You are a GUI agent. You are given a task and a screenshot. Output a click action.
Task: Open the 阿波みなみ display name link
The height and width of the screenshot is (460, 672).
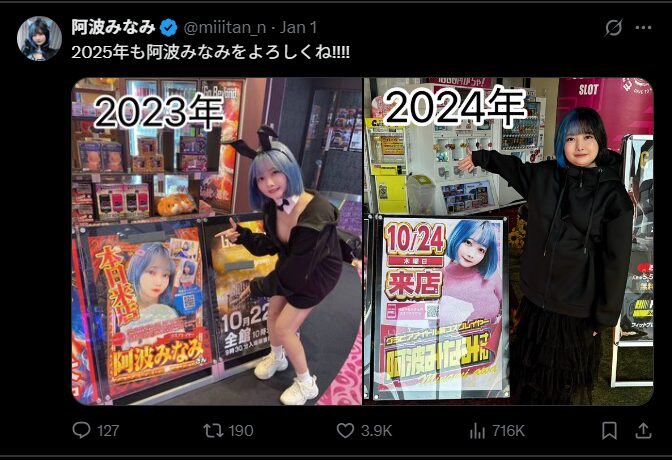pyautogui.click(x=112, y=26)
